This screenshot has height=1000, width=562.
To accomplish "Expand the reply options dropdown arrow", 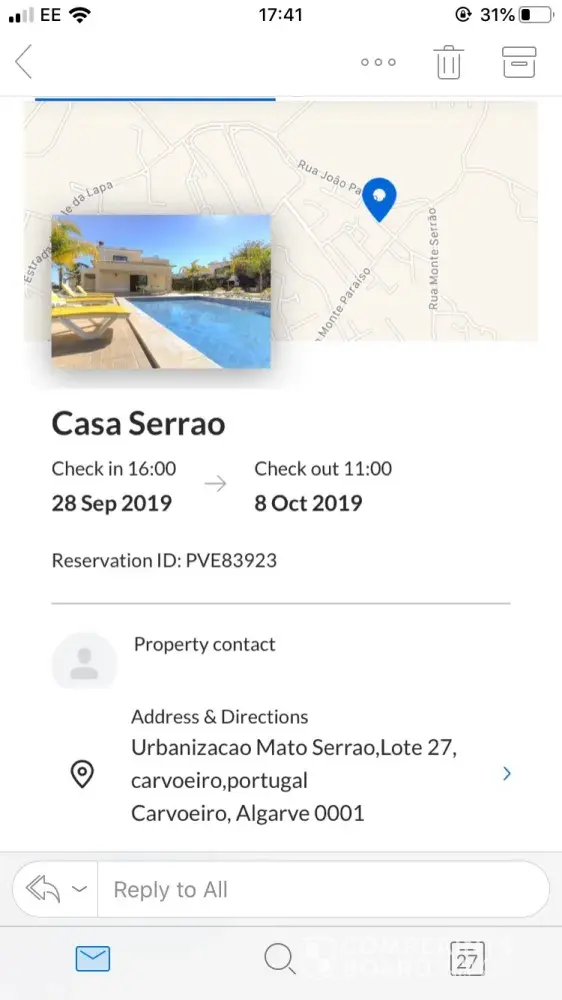I will click(79, 889).
